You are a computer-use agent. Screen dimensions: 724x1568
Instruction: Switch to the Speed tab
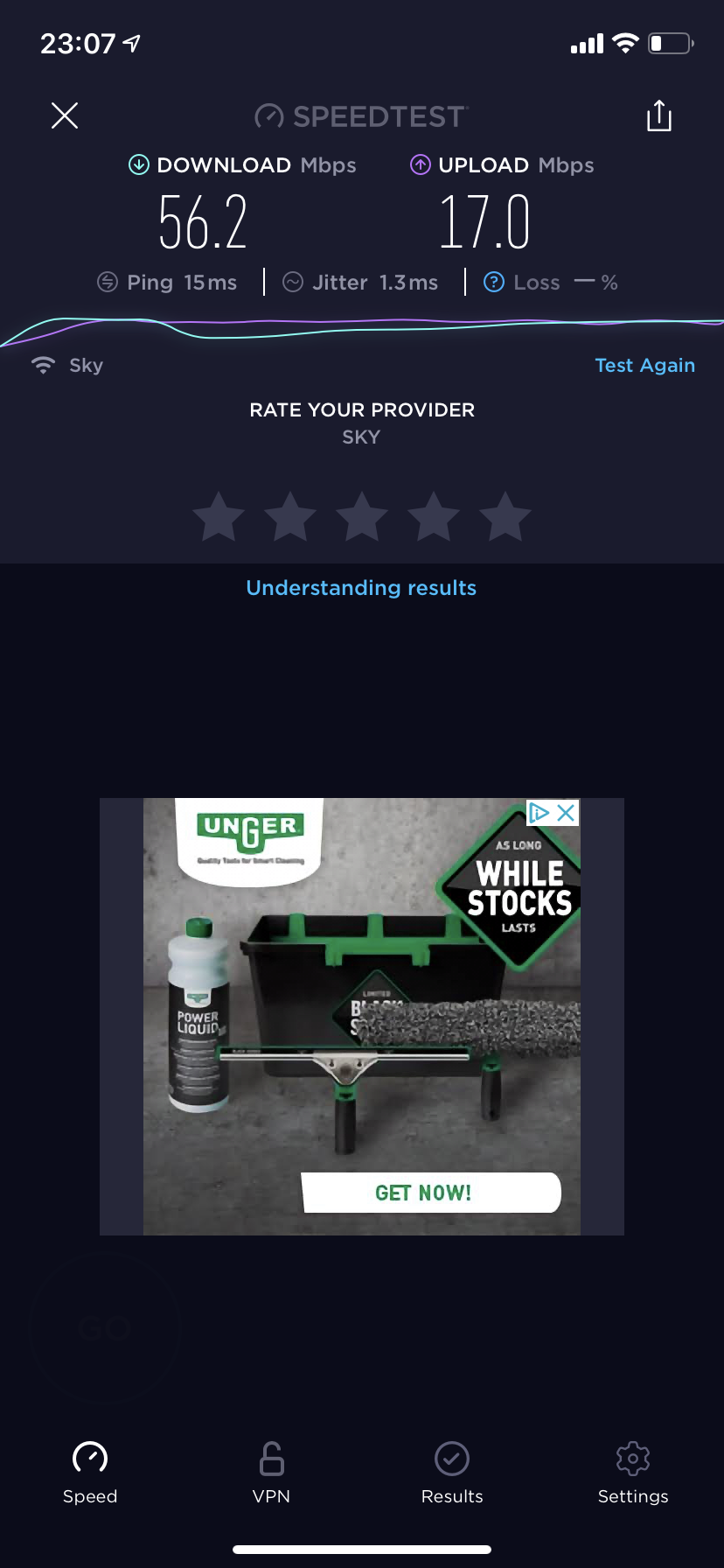click(x=90, y=1473)
